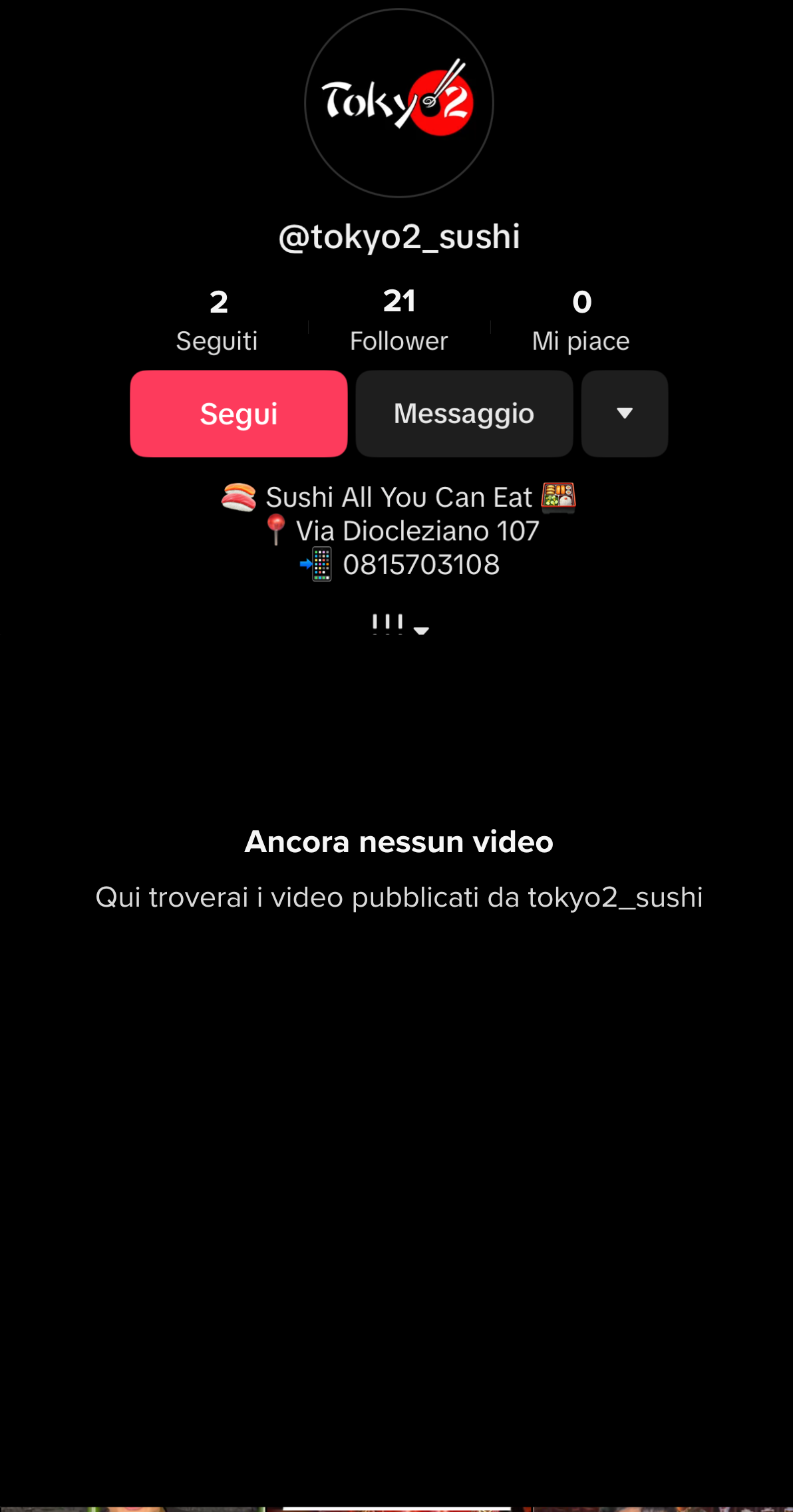Expand the small chevron below the Videos tab
This screenshot has width=793, height=1512.
[420, 629]
